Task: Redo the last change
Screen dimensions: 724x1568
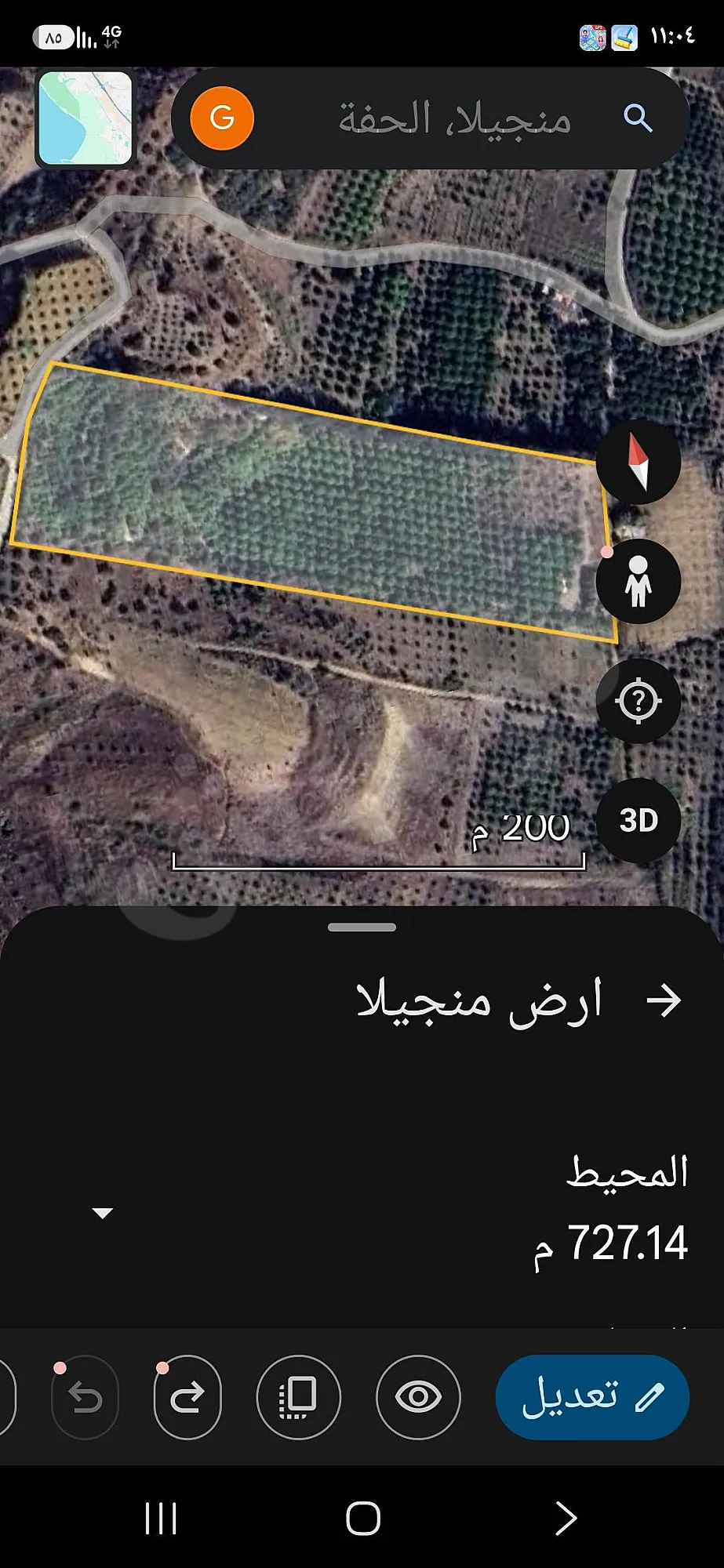Action: [x=187, y=1397]
